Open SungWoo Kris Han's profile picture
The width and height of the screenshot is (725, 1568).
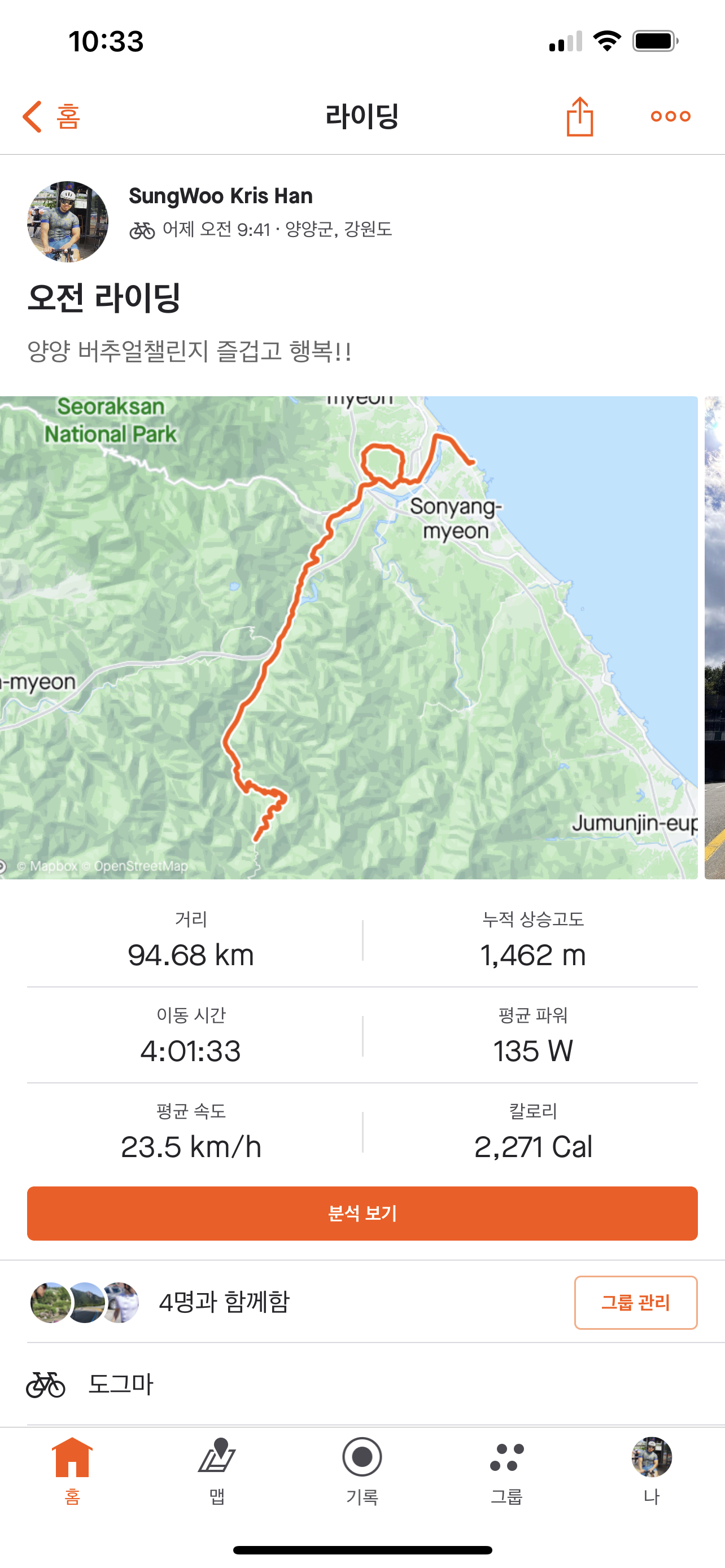tap(68, 222)
